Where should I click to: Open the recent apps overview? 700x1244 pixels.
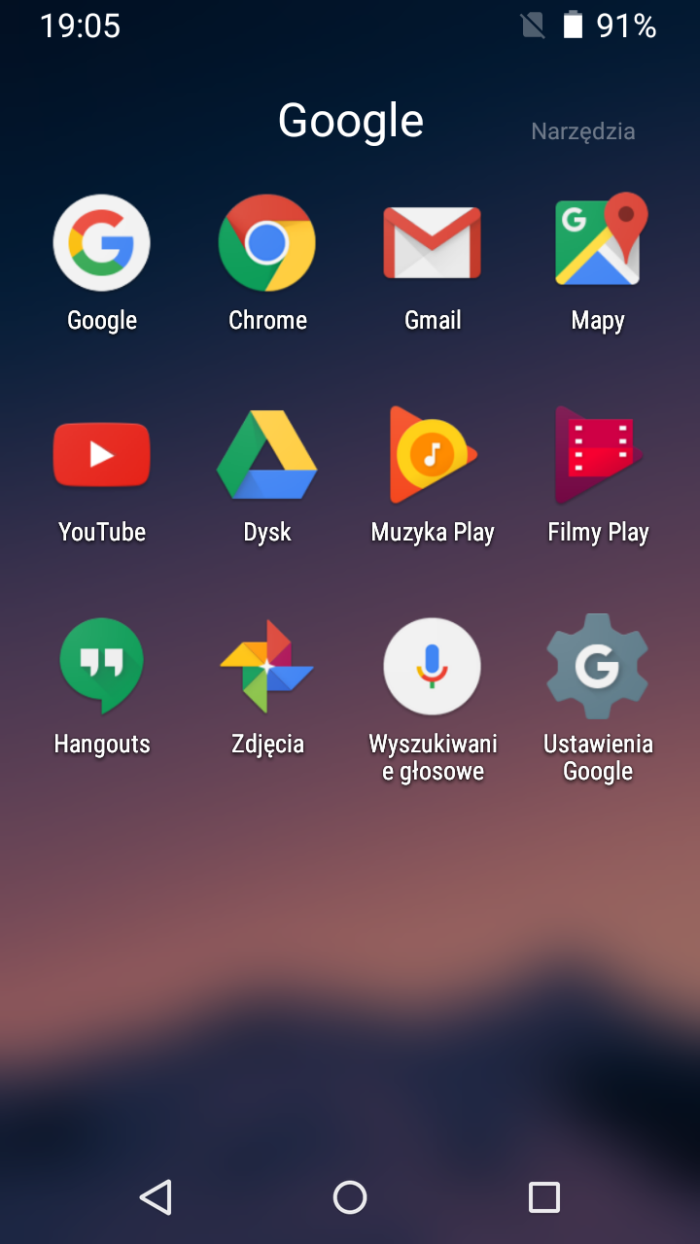[x=544, y=1197]
